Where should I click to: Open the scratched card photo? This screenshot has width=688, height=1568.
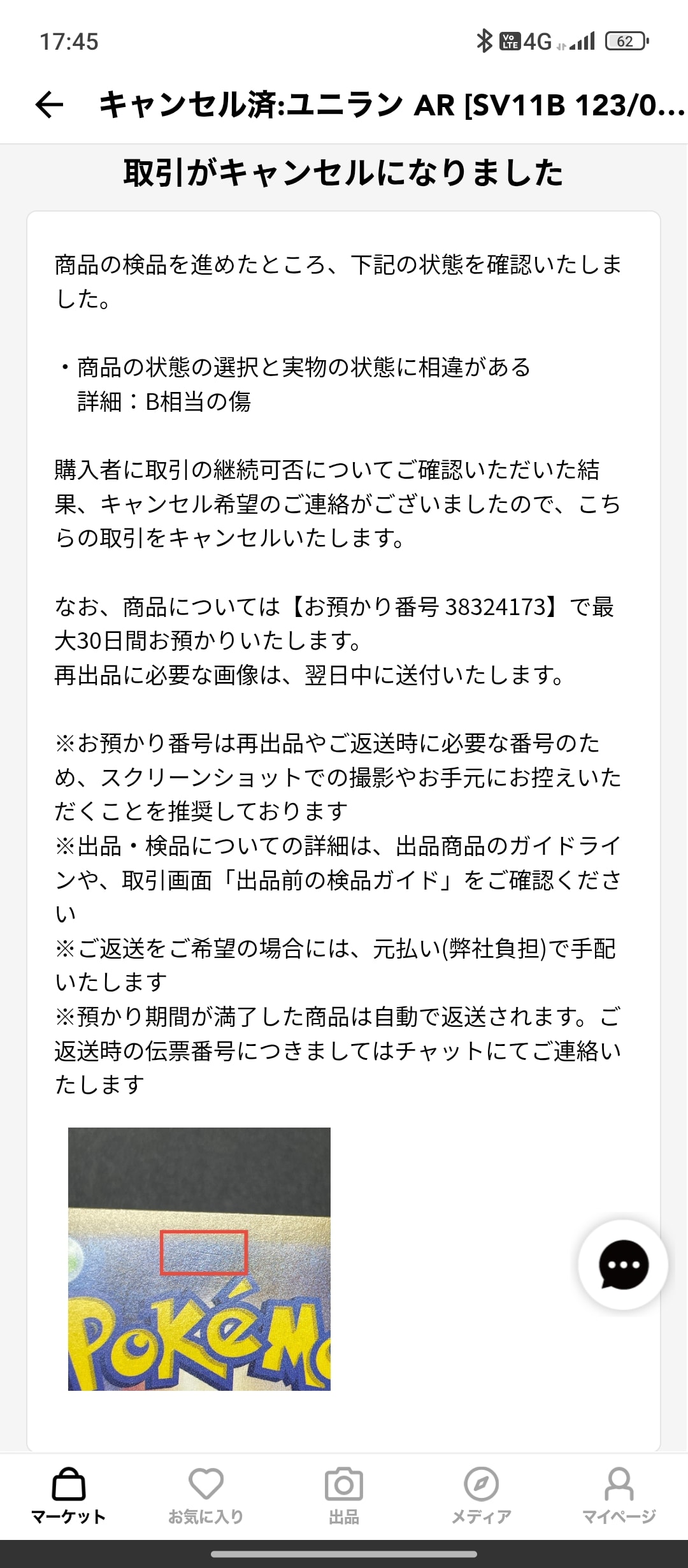pos(199,1259)
